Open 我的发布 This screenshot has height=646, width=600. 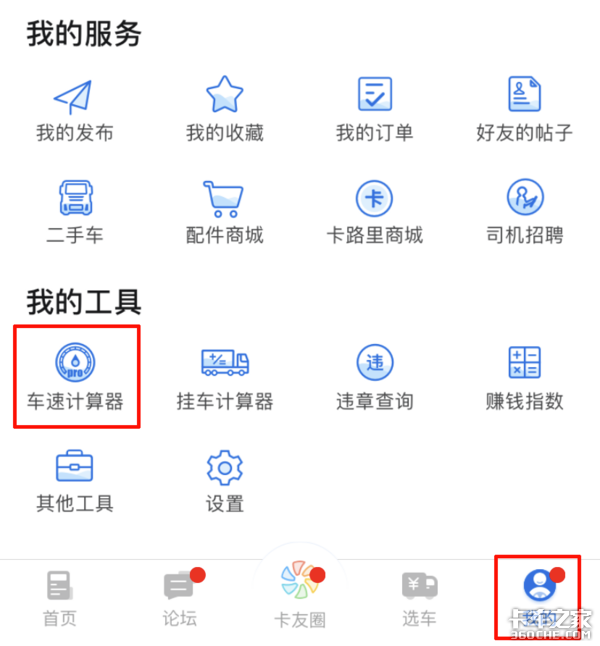click(x=75, y=111)
